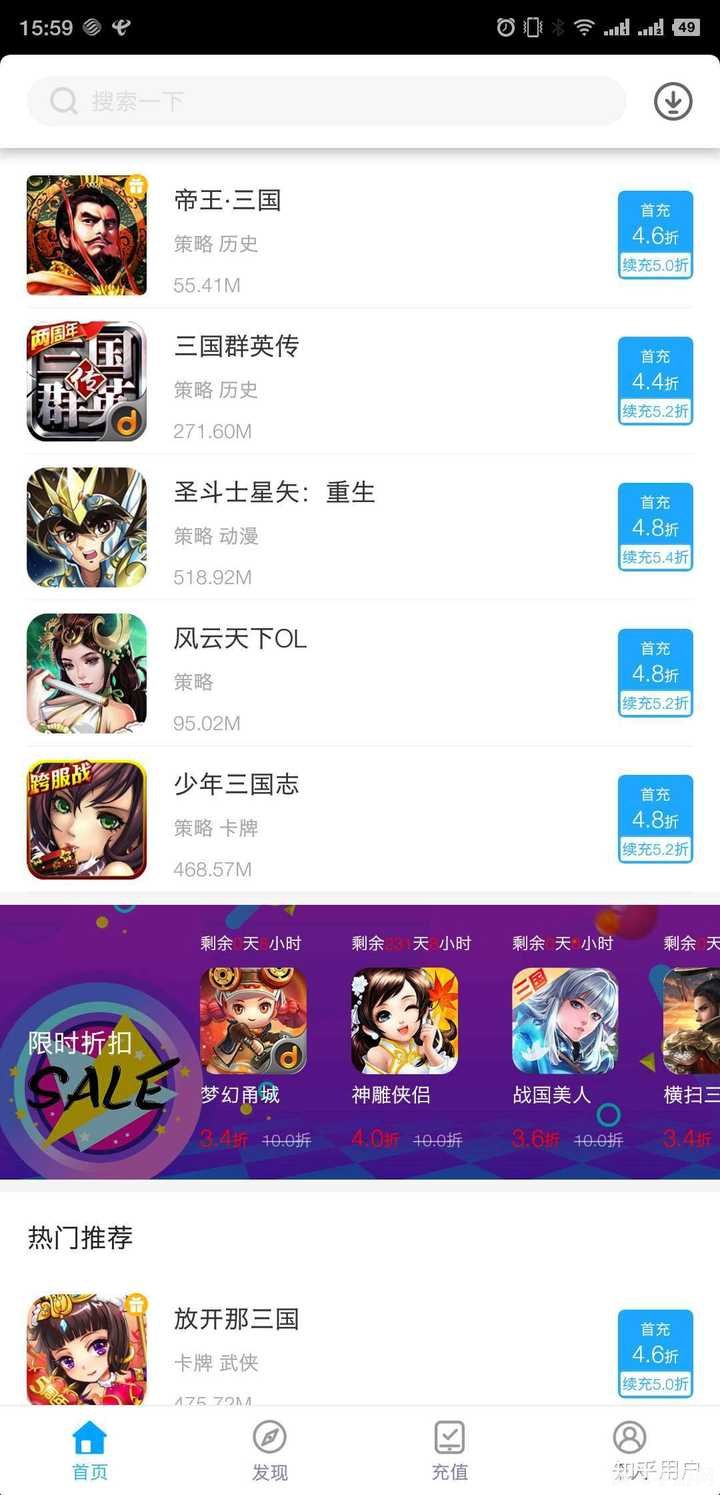Open the download manager icon beside search bar
The image size is (720, 1495).
pyautogui.click(x=673, y=101)
